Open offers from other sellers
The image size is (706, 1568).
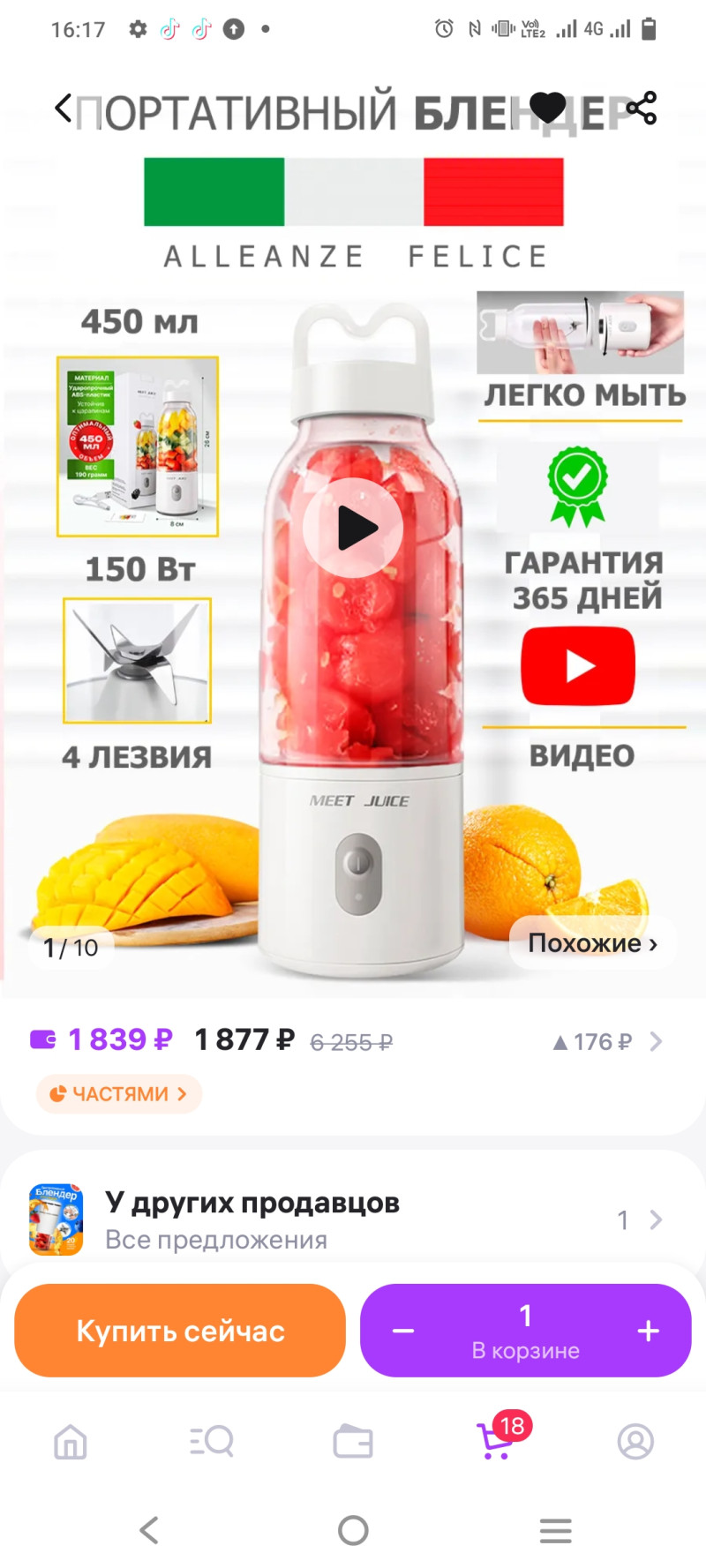[353, 1219]
